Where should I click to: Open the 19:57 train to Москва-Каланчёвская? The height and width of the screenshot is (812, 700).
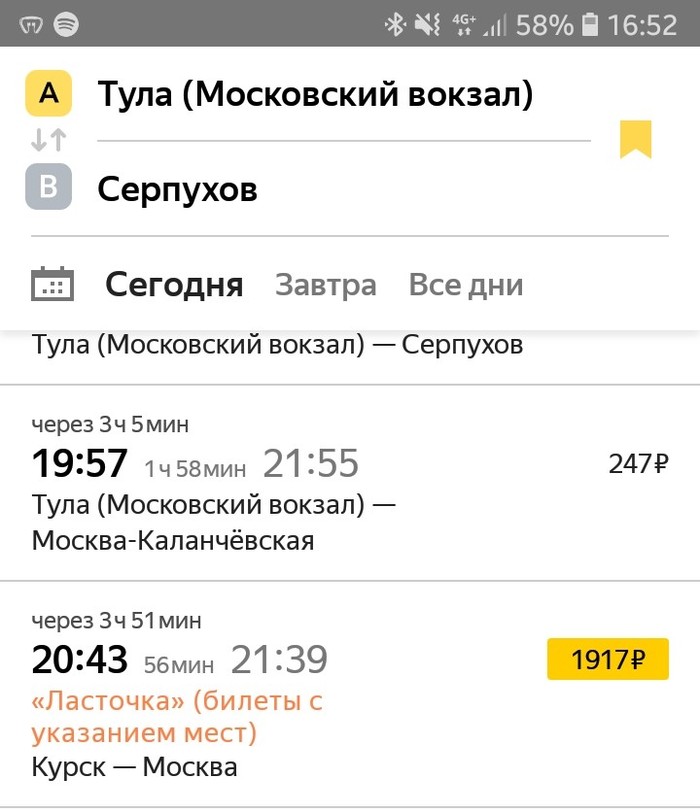click(x=300, y=483)
